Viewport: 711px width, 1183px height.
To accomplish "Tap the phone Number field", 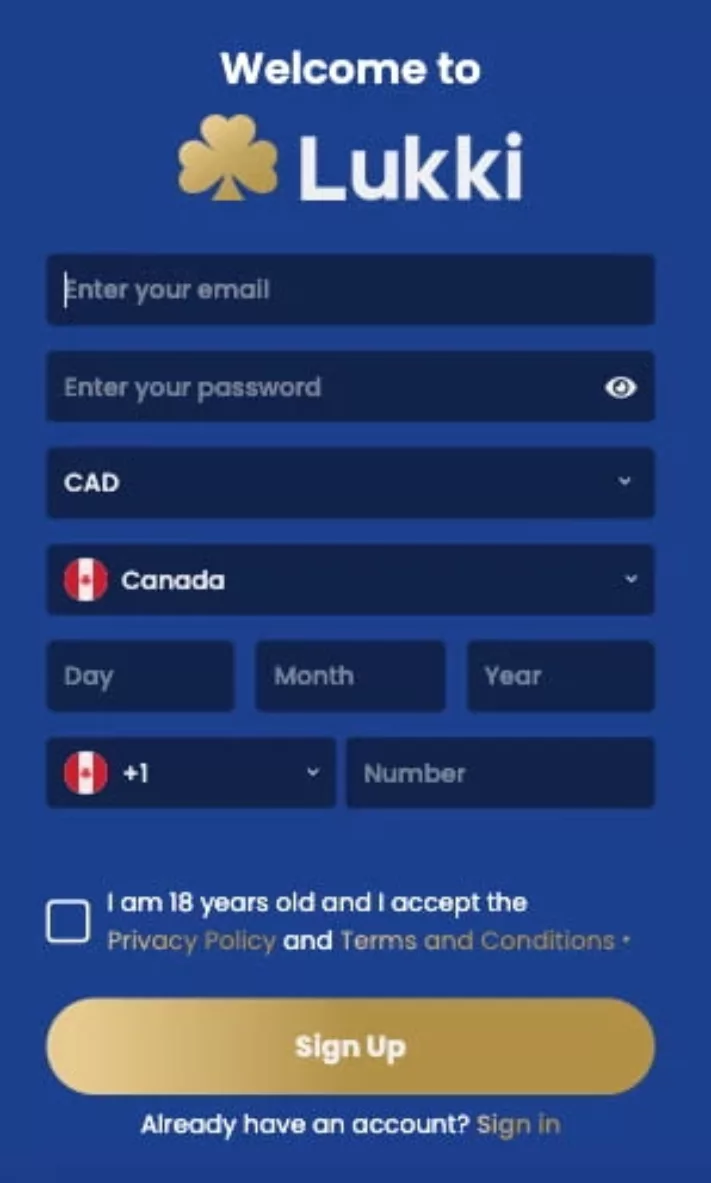I will [500, 773].
